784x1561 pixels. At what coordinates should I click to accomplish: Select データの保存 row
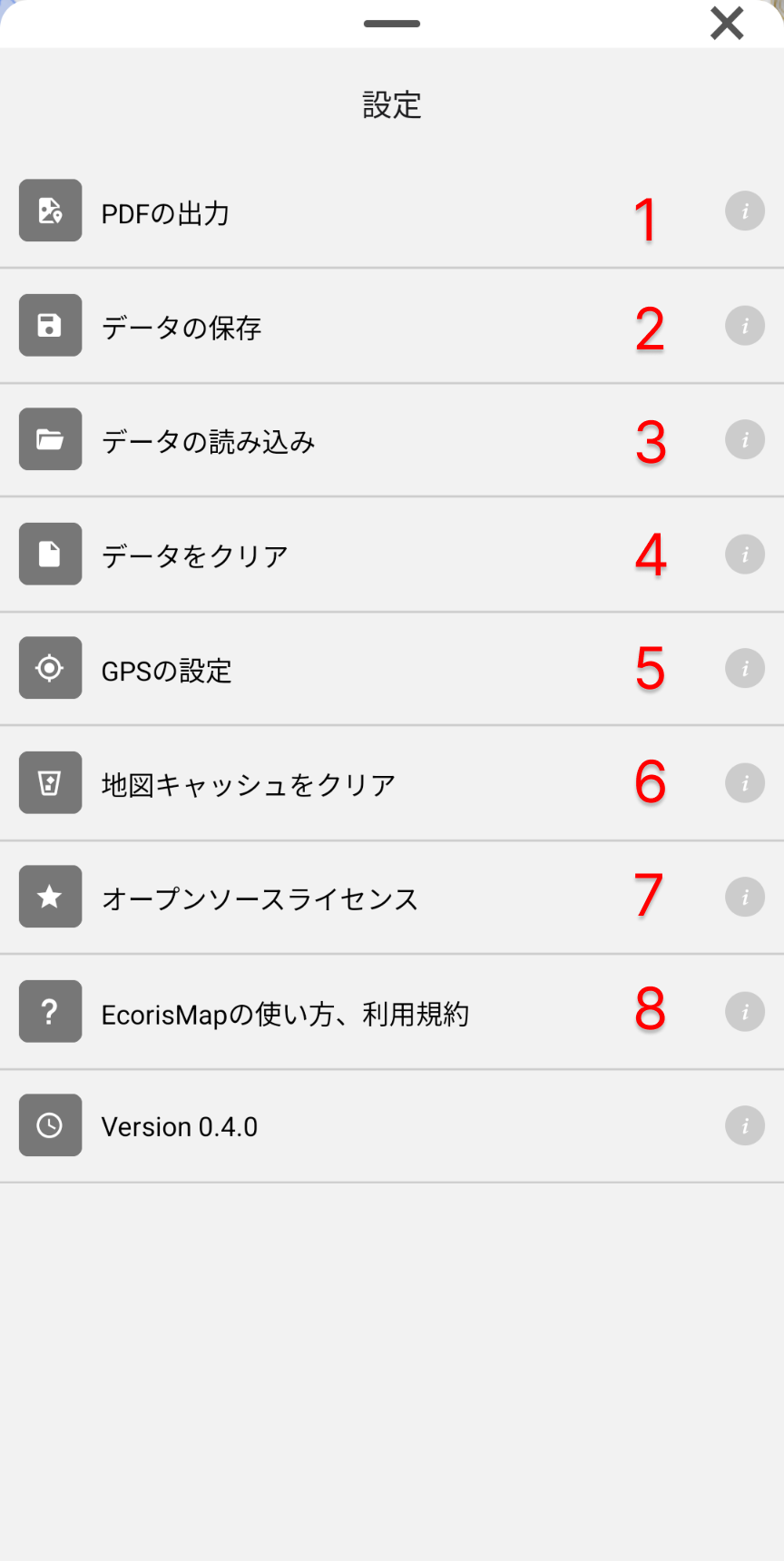181,327
